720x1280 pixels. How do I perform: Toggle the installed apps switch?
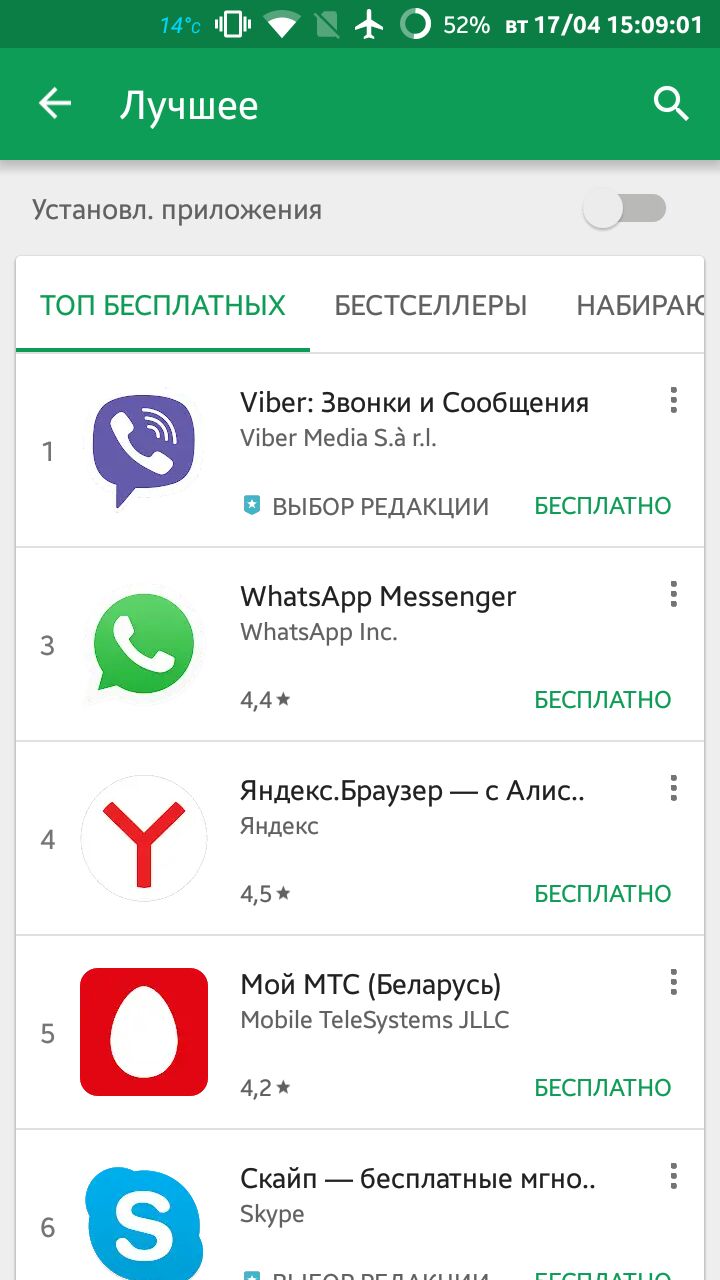(x=625, y=210)
